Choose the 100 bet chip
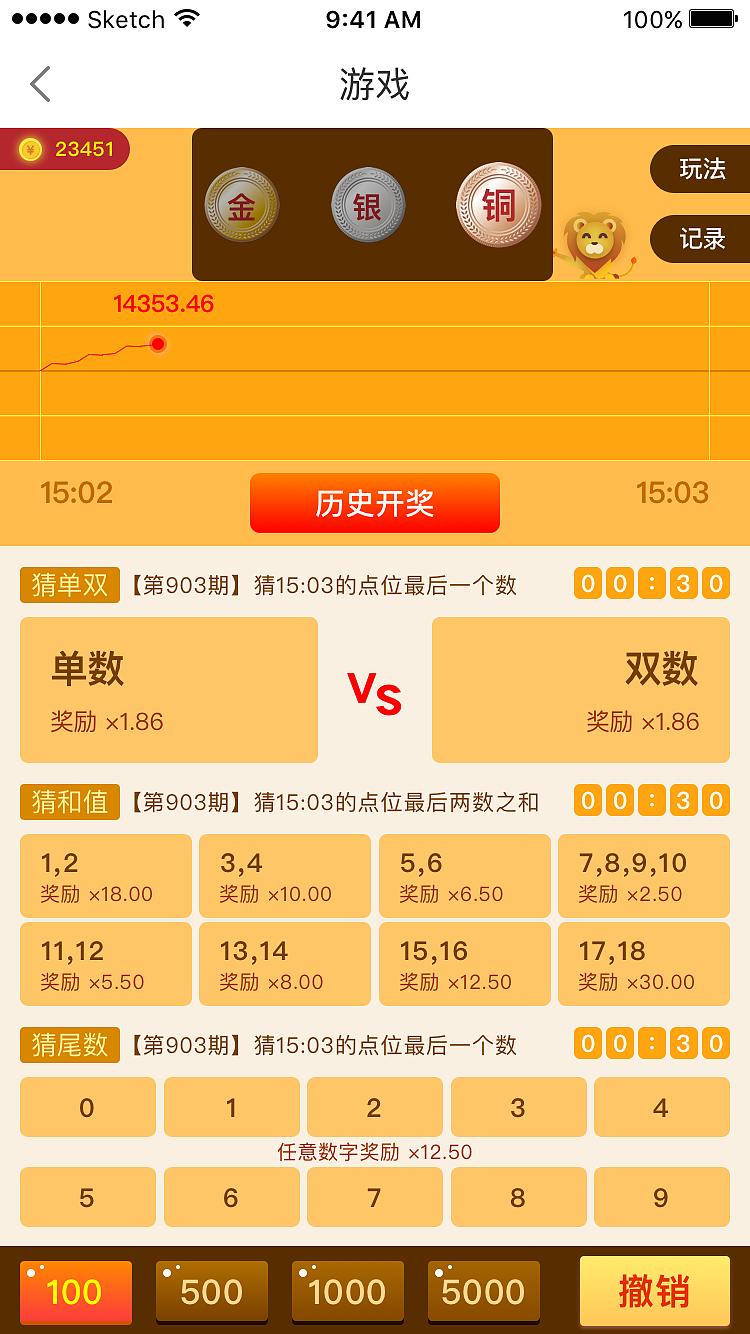 [x=76, y=1292]
